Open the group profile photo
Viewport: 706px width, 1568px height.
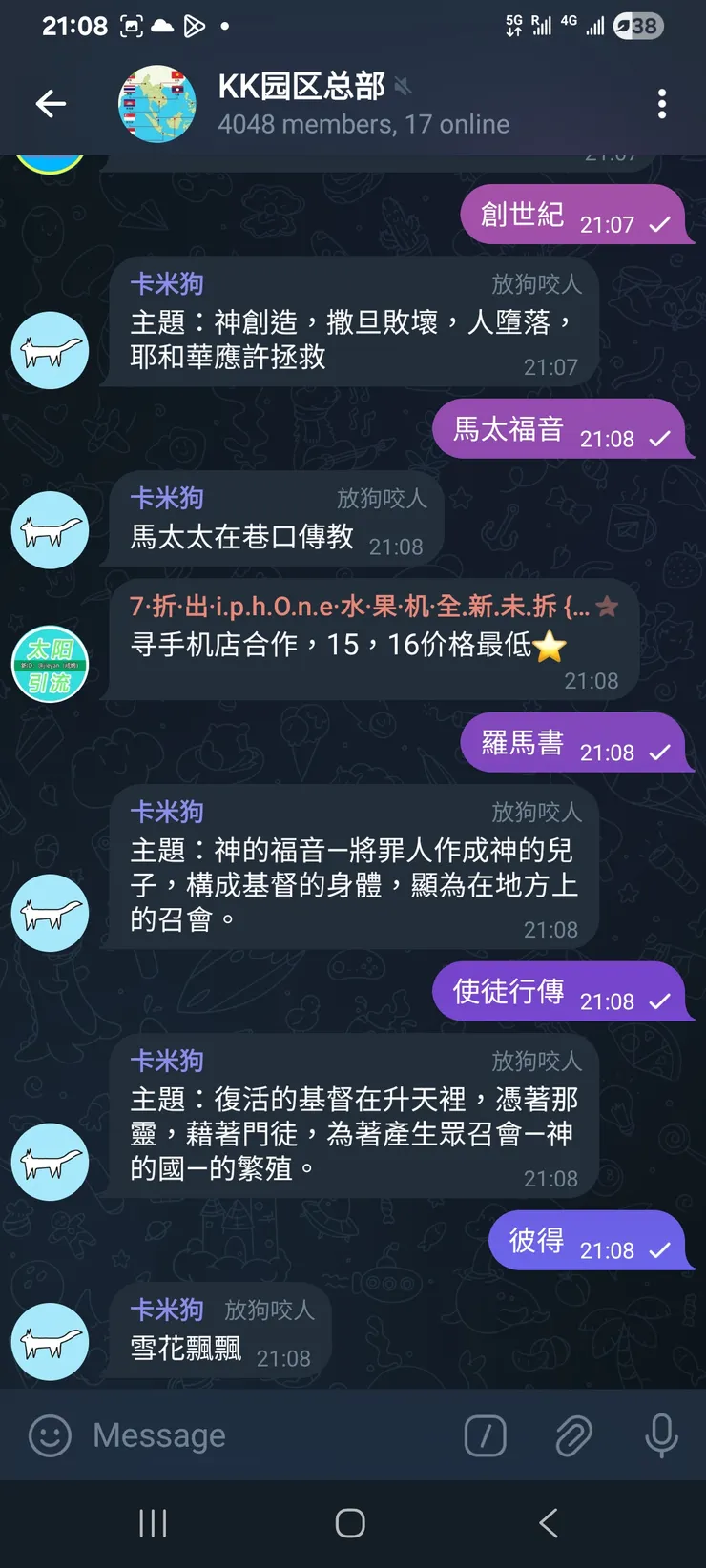click(x=157, y=103)
